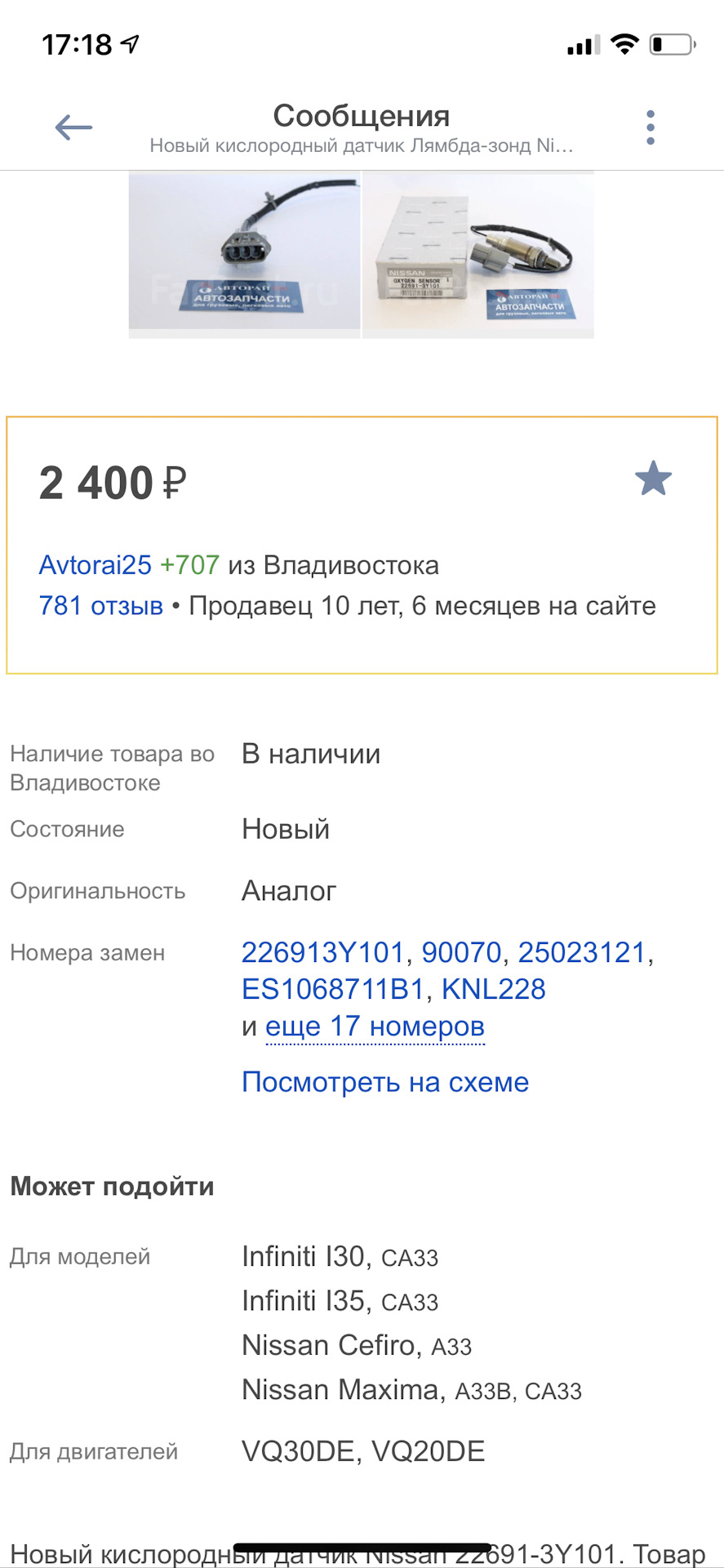View the 781 отзыв reviews
The height and width of the screenshot is (1568, 724).
(x=101, y=606)
